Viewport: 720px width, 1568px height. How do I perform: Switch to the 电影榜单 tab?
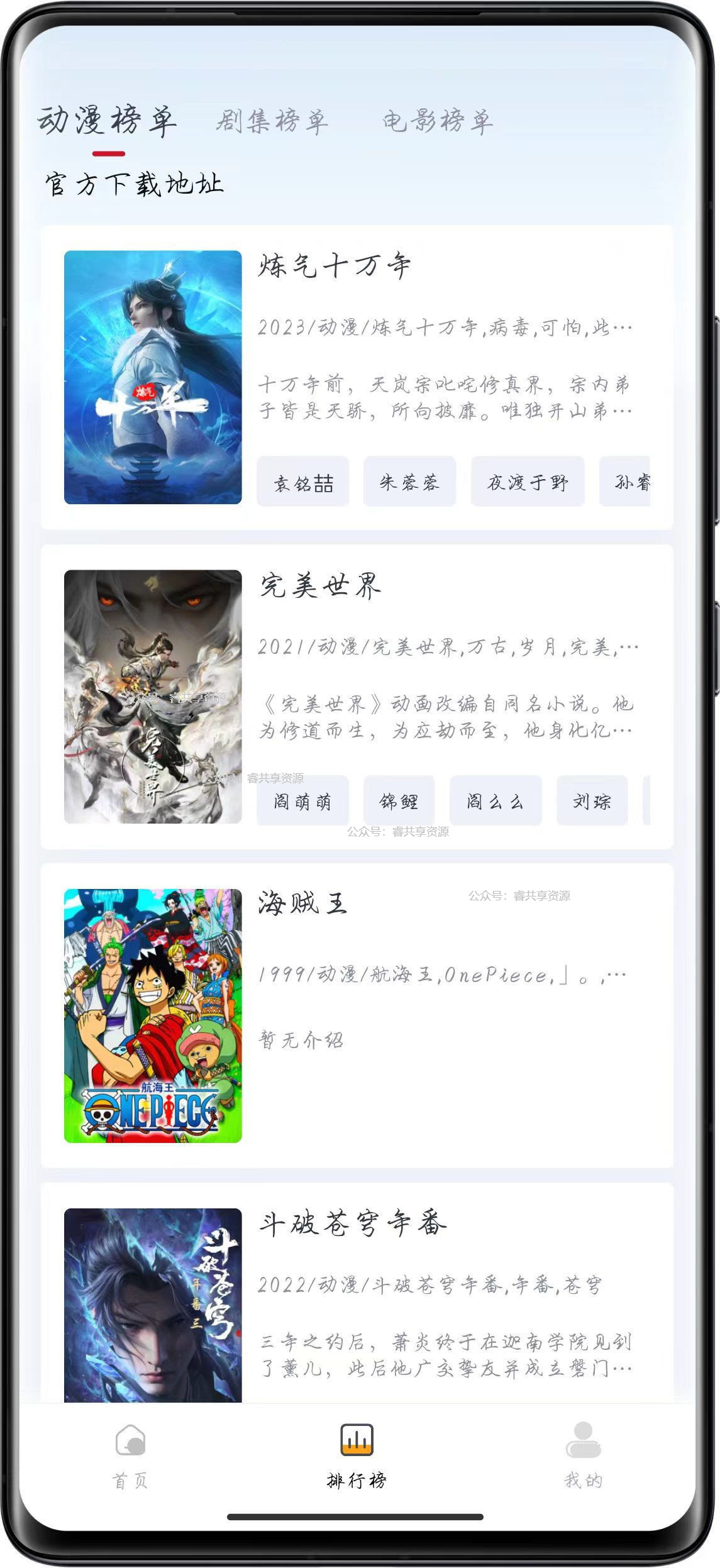pyautogui.click(x=438, y=121)
